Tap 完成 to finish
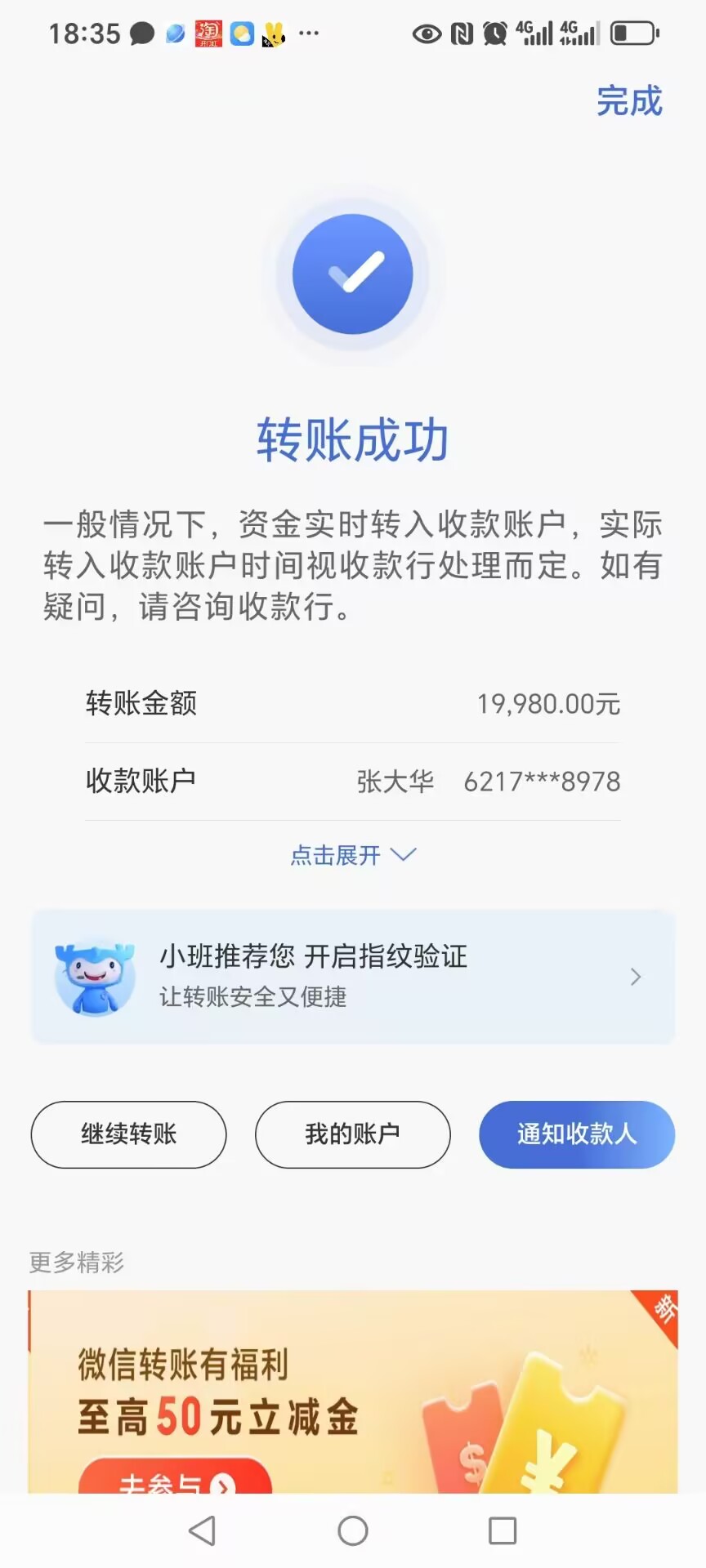706x1568 pixels. [x=628, y=100]
